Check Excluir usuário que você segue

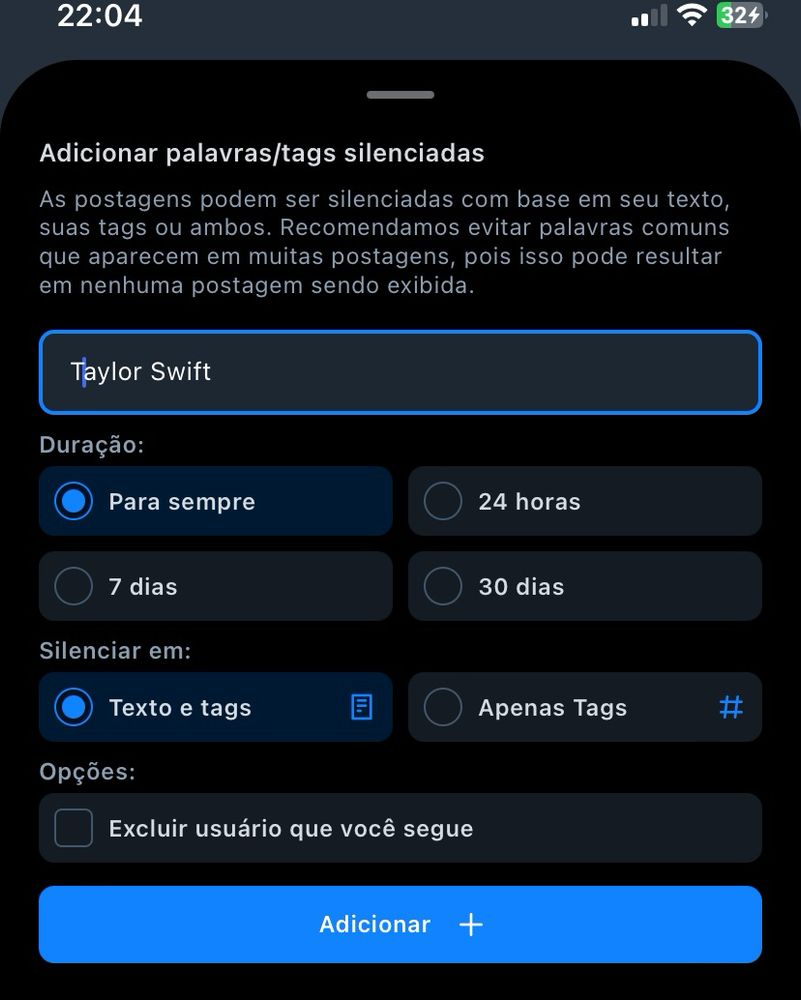pyautogui.click(x=400, y=828)
